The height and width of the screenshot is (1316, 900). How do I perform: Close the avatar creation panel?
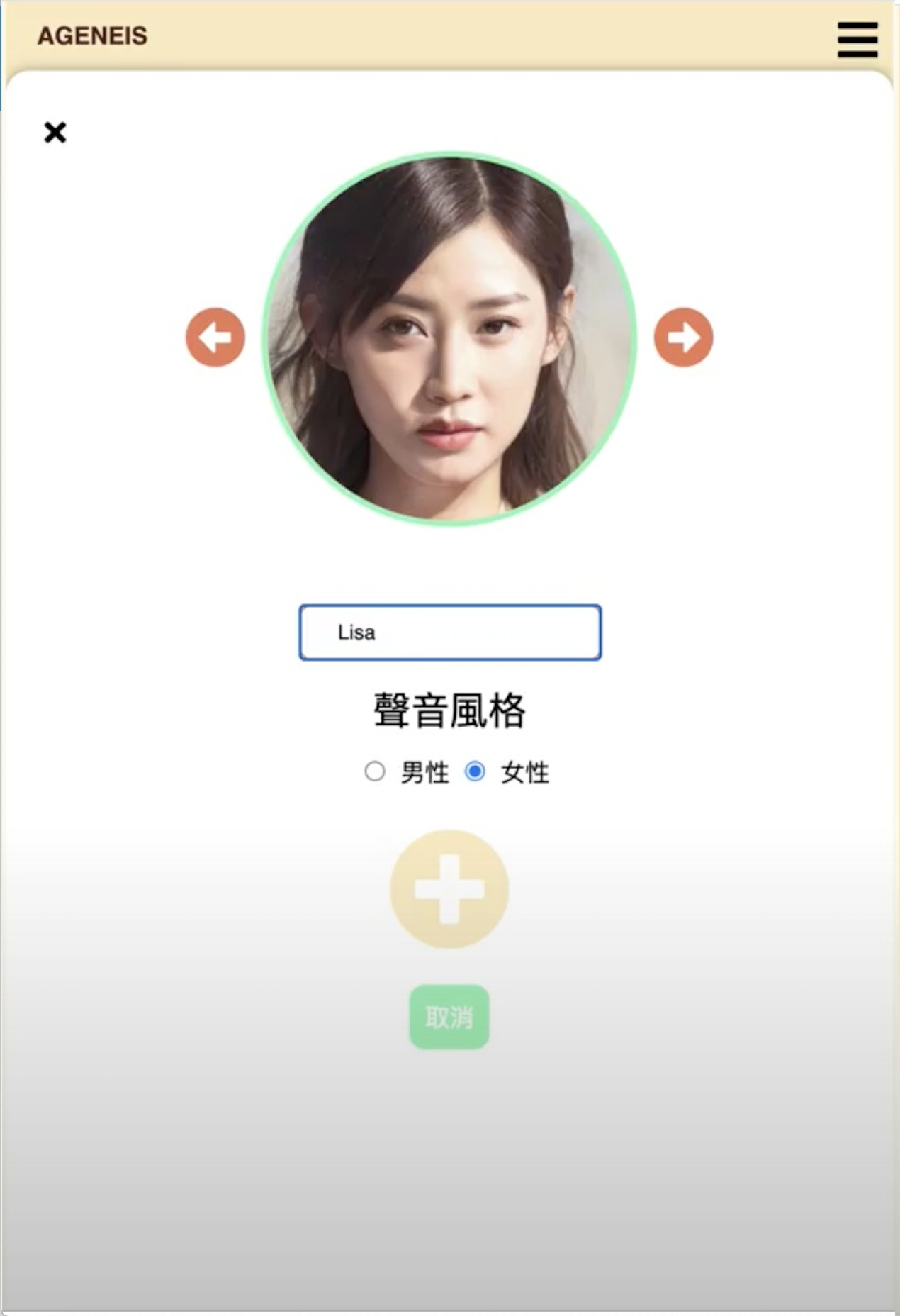[x=55, y=133]
